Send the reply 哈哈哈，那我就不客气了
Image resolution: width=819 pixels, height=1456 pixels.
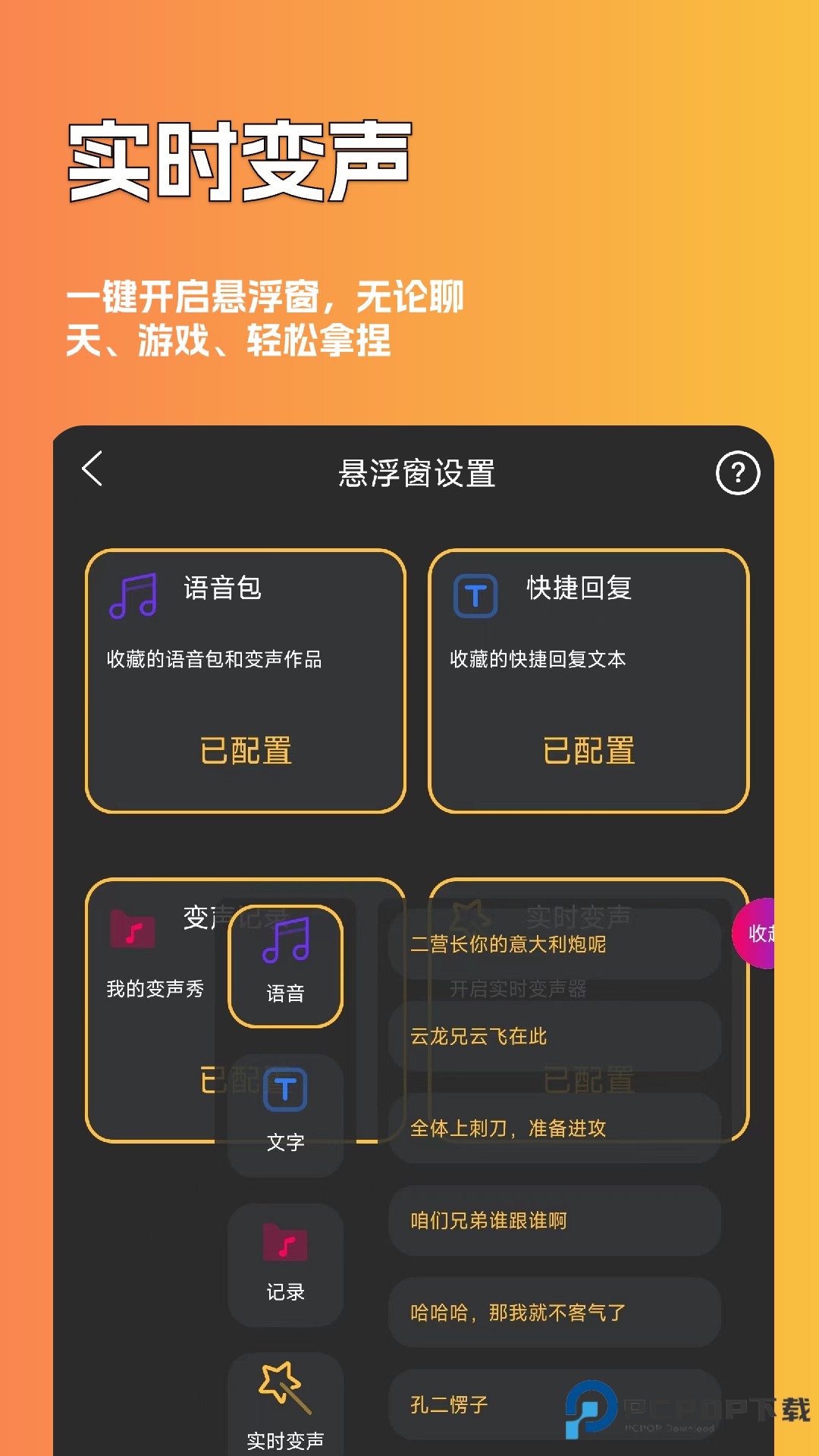pyautogui.click(x=554, y=1313)
